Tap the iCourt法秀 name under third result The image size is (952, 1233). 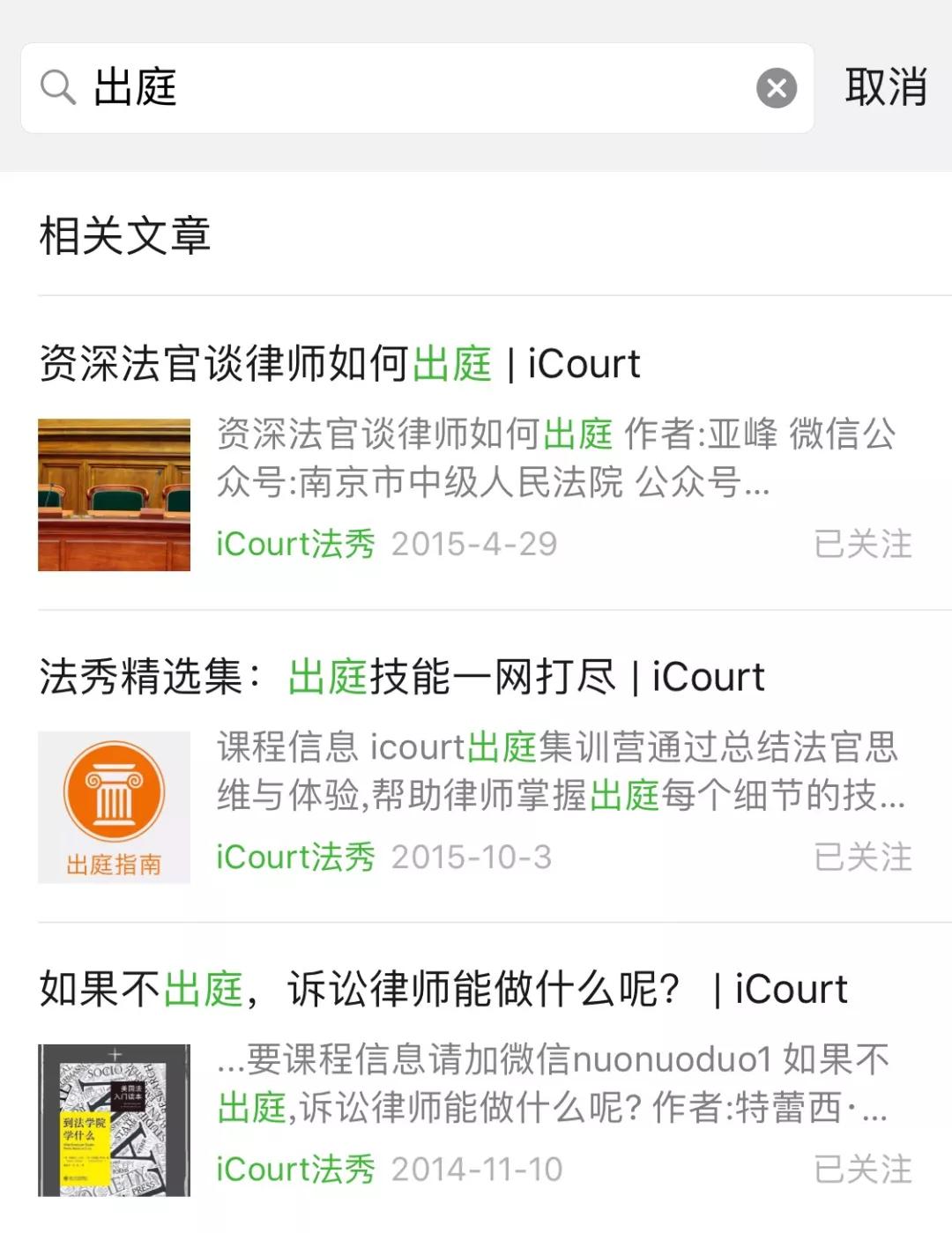pos(294,1170)
